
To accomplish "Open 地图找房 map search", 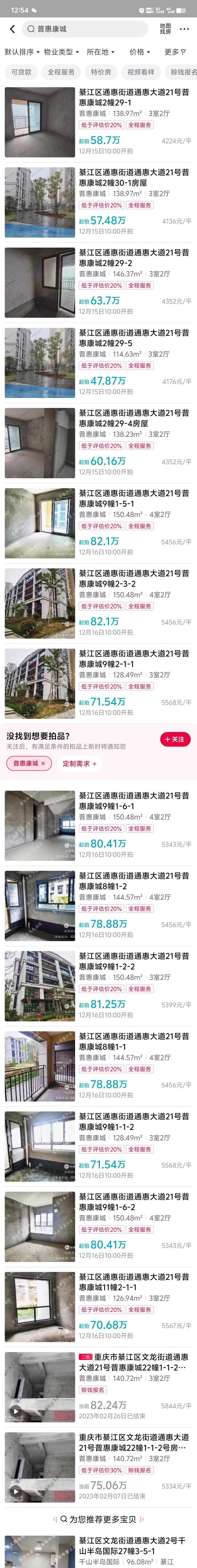I will click(x=165, y=29).
